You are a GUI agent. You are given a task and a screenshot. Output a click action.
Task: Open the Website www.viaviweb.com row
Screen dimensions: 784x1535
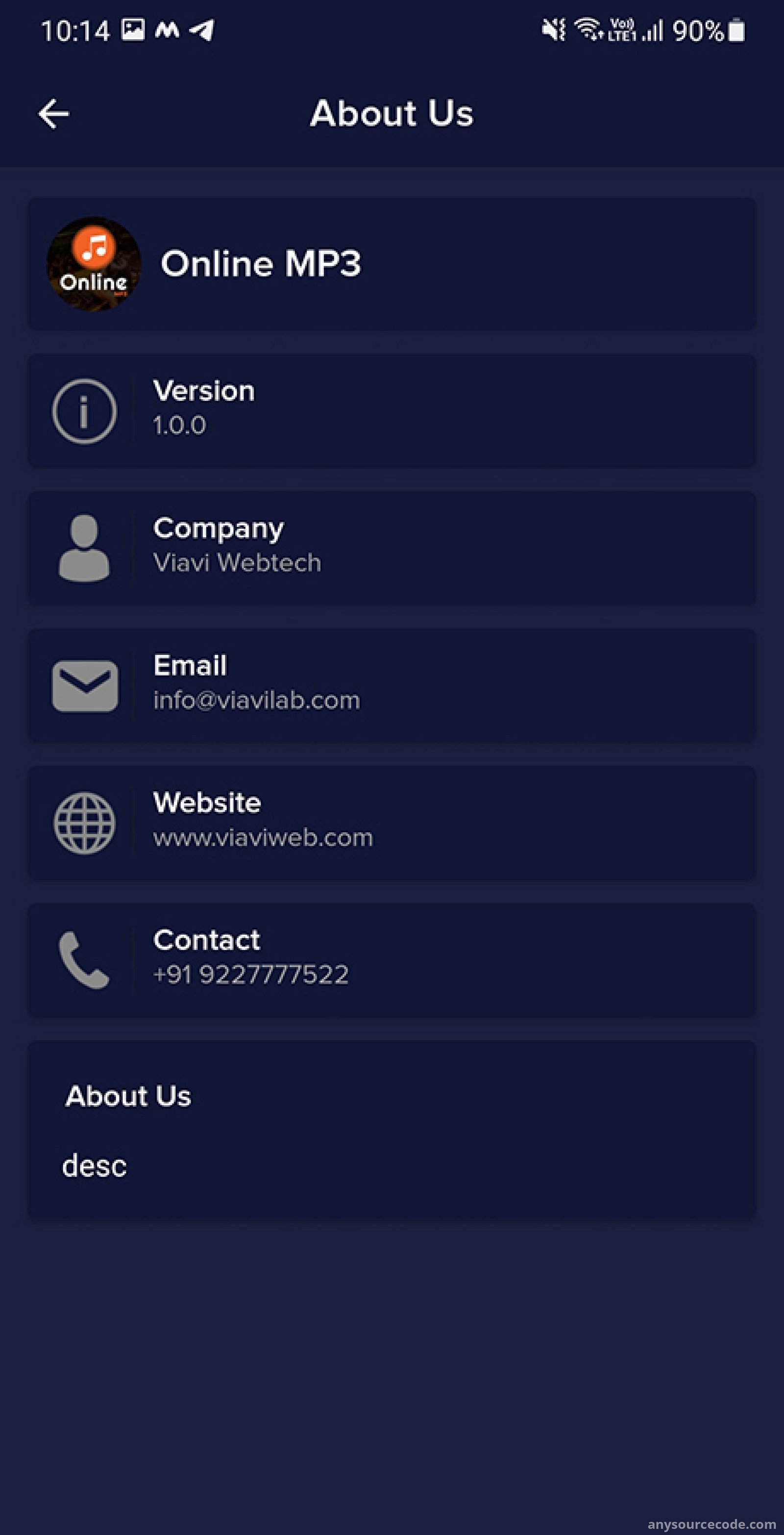[392, 823]
